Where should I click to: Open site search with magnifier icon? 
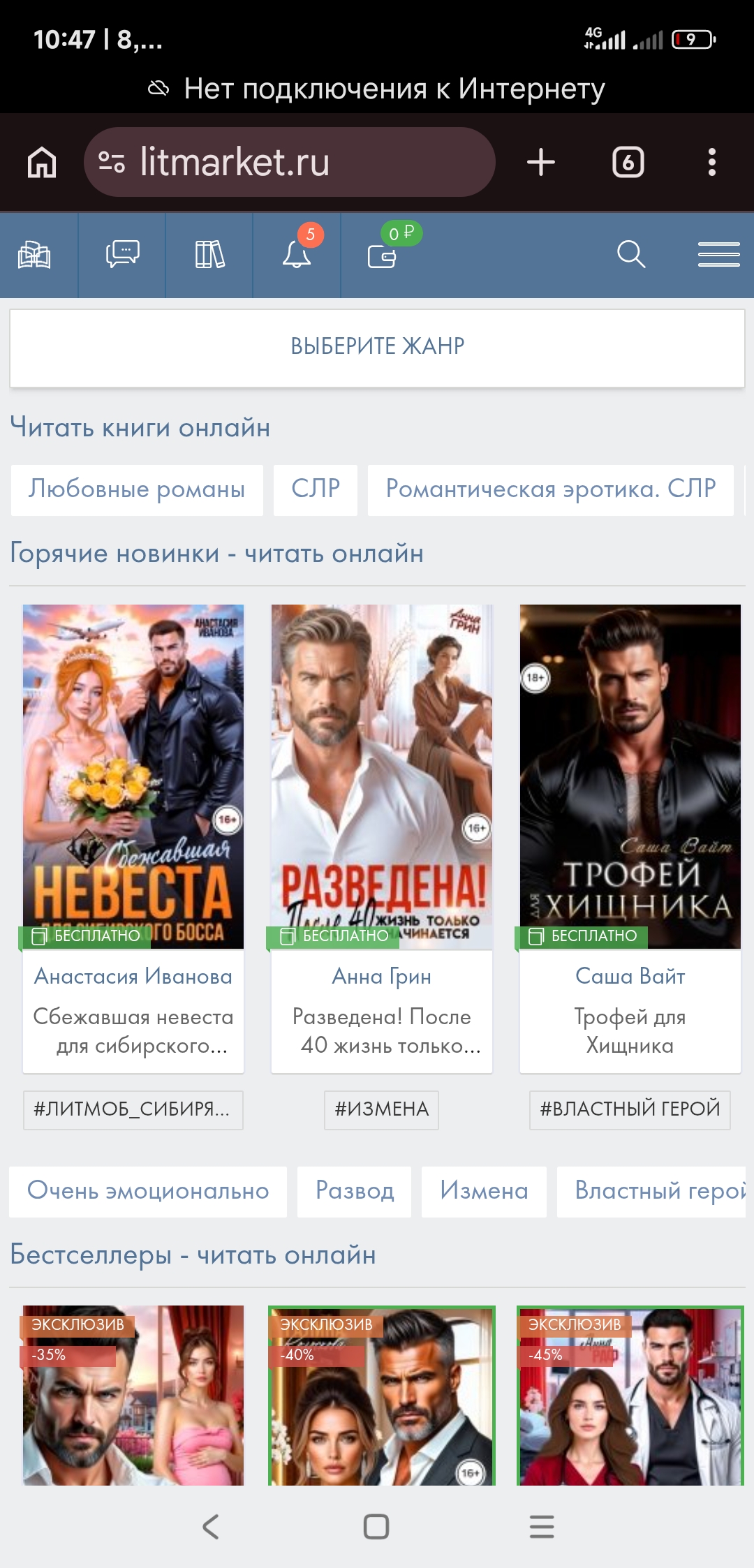[630, 254]
